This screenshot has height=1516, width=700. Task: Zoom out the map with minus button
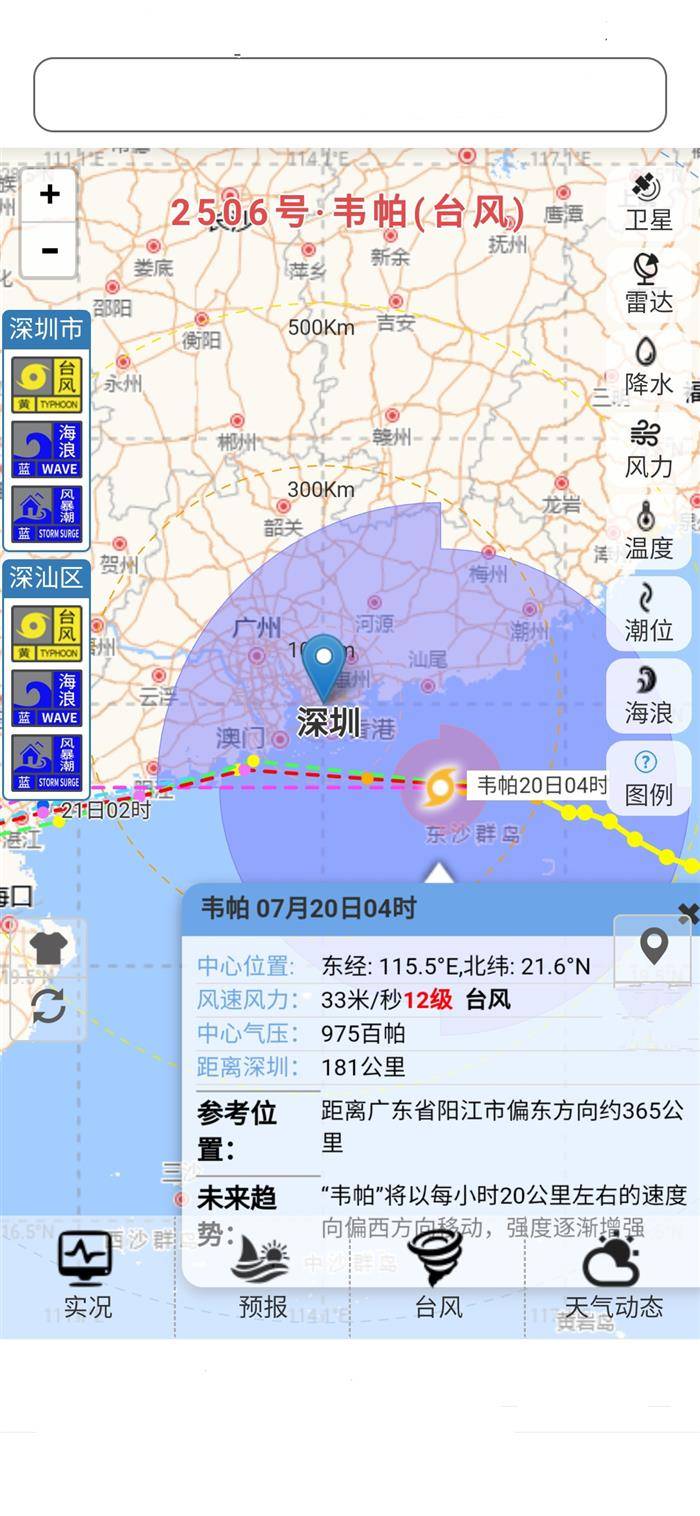(x=48, y=250)
